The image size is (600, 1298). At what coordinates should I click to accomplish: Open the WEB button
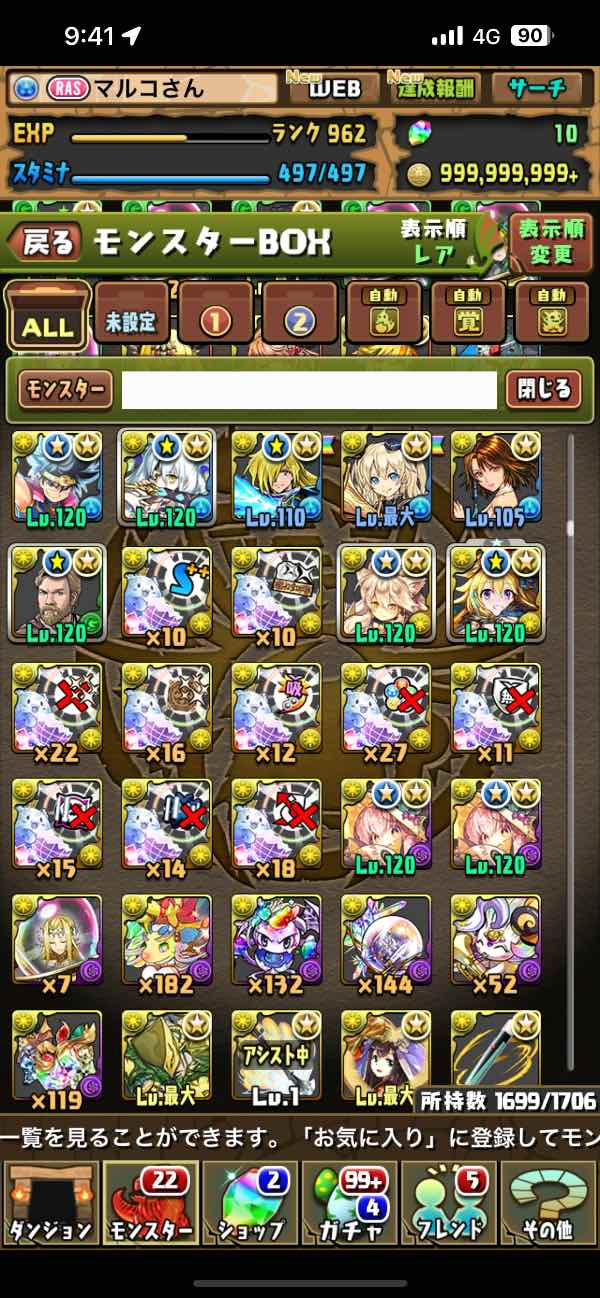pyautogui.click(x=333, y=88)
